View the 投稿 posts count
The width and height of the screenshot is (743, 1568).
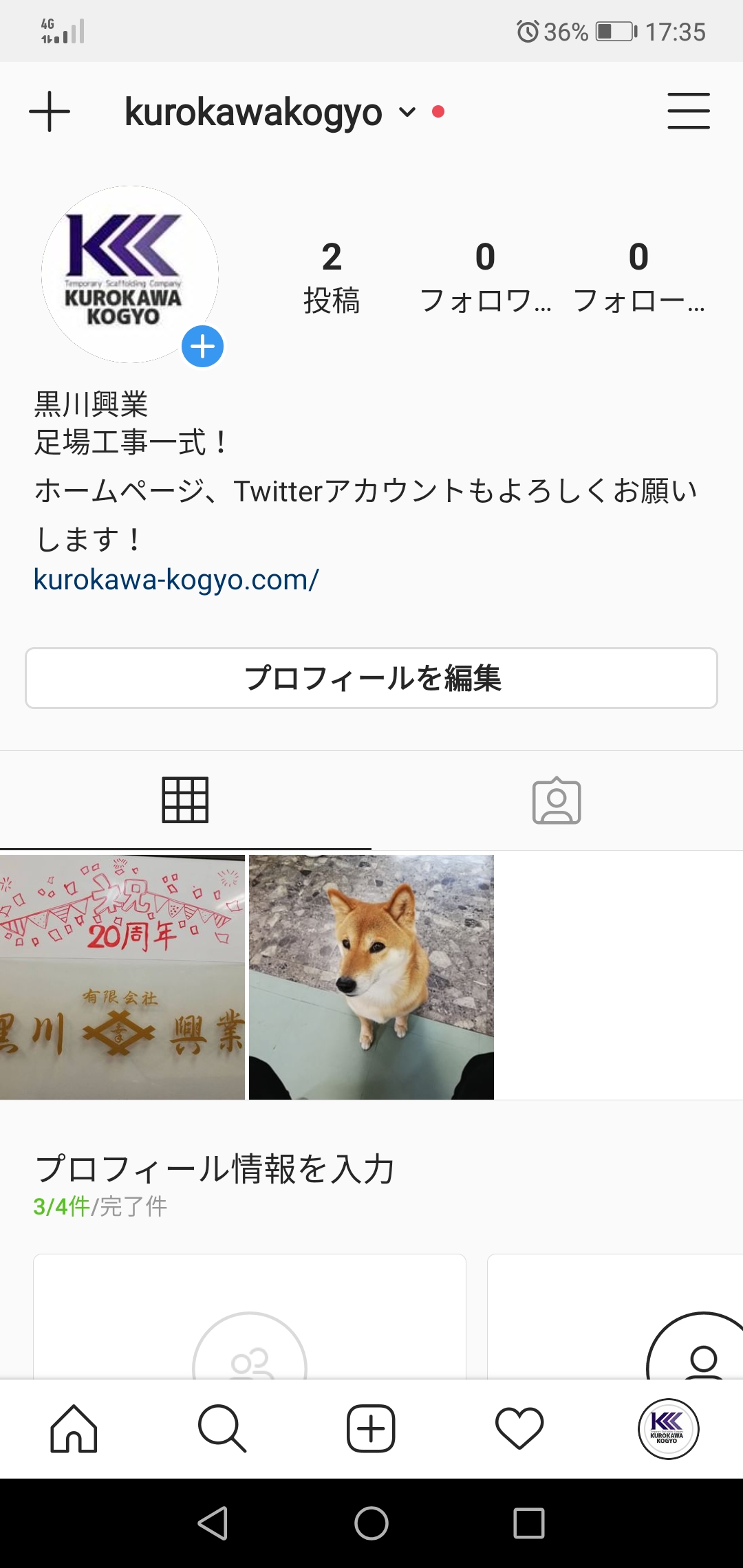point(332,276)
